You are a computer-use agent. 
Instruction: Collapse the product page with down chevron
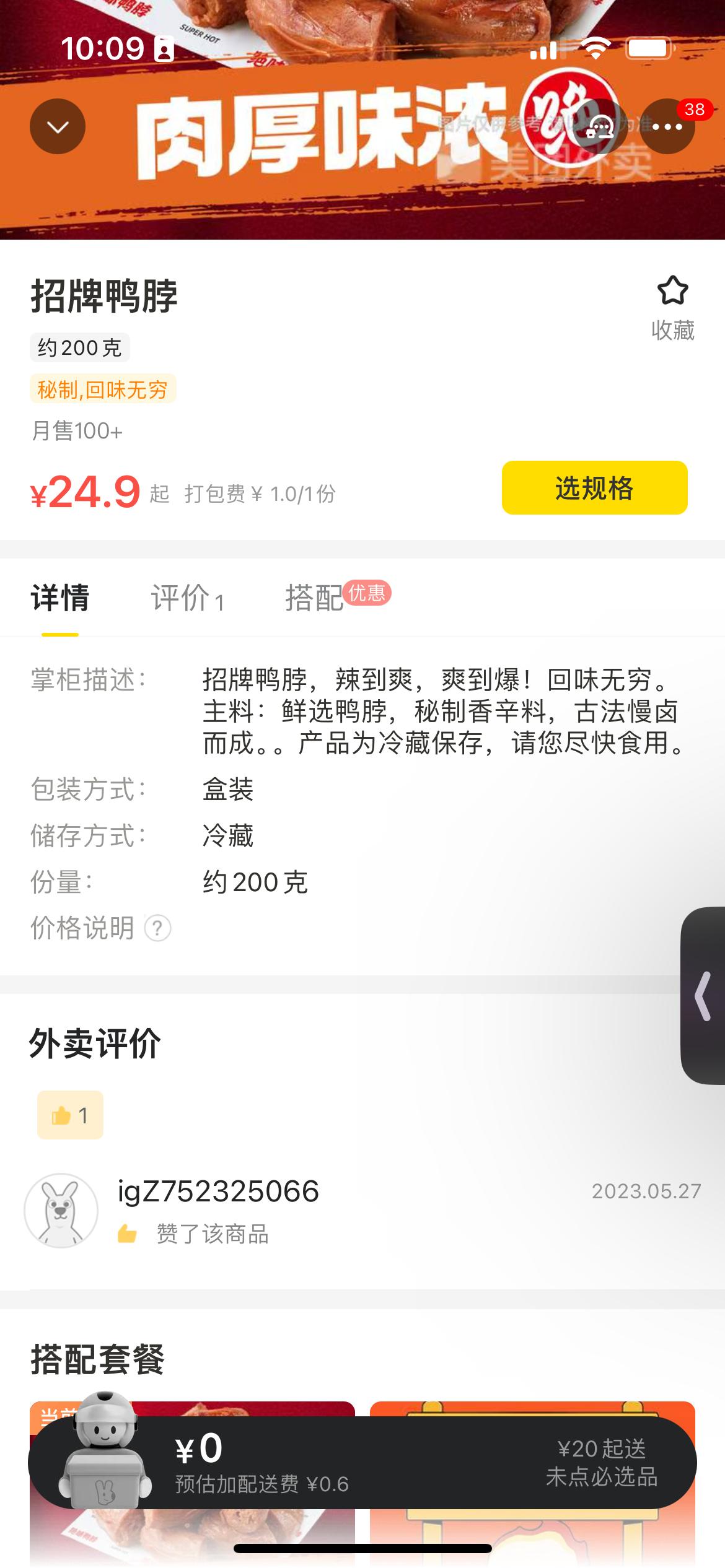coord(58,127)
